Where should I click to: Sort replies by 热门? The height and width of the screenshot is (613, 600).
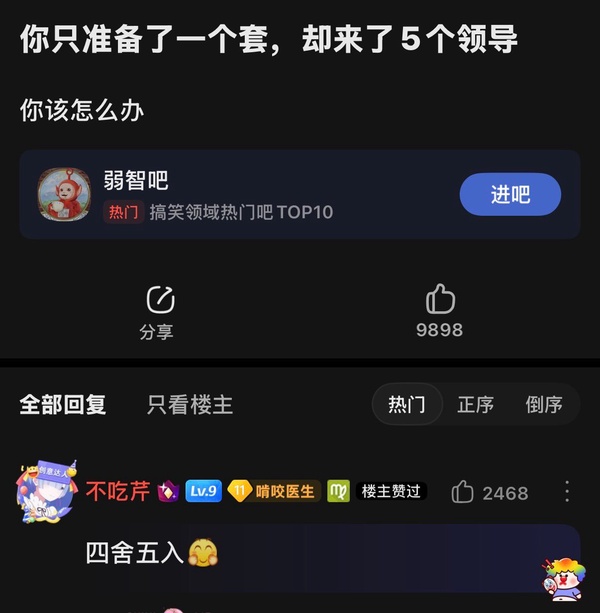pyautogui.click(x=407, y=404)
